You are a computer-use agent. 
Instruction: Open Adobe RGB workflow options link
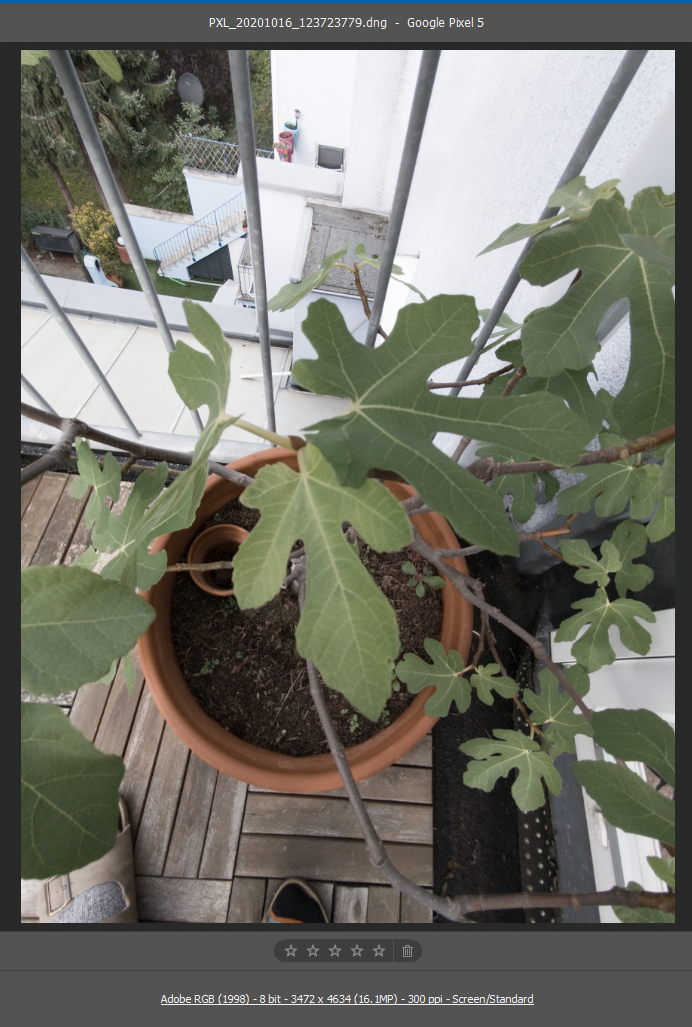tap(346, 999)
